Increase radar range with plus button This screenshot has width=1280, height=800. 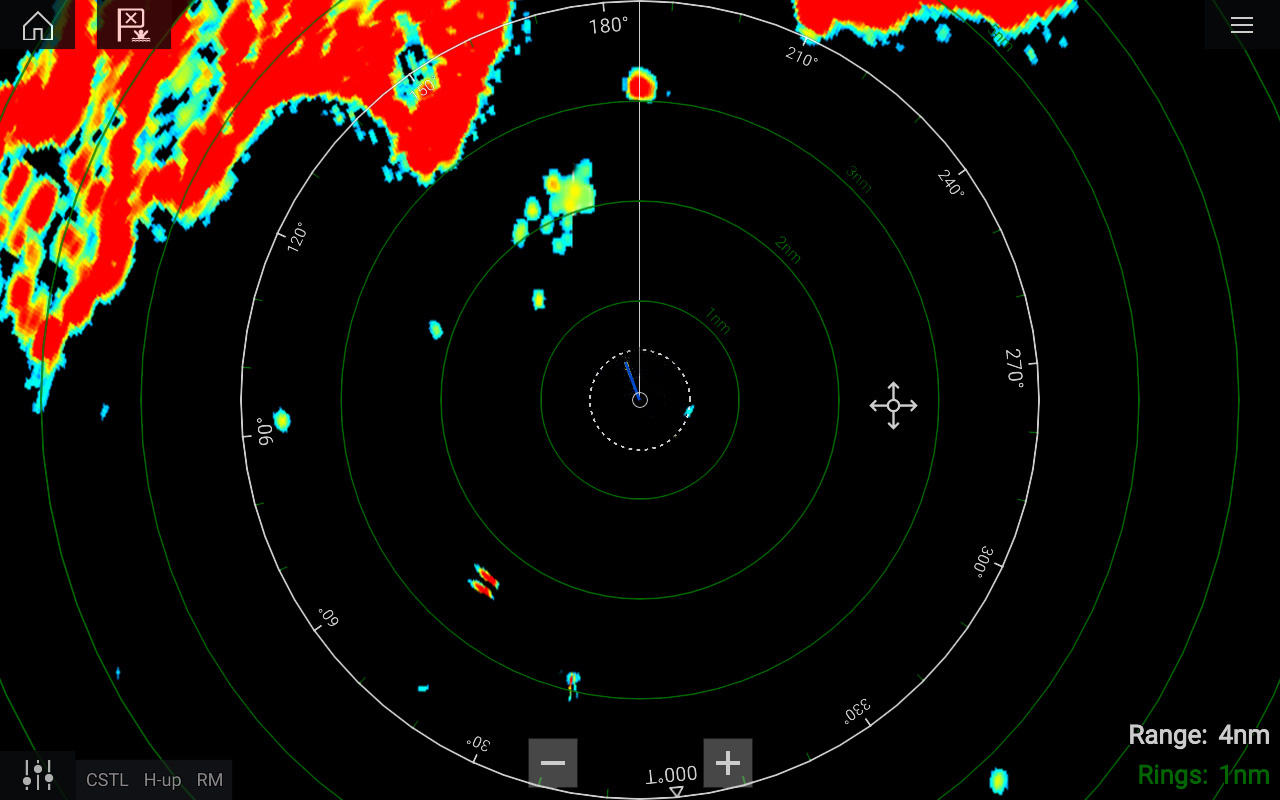point(727,763)
